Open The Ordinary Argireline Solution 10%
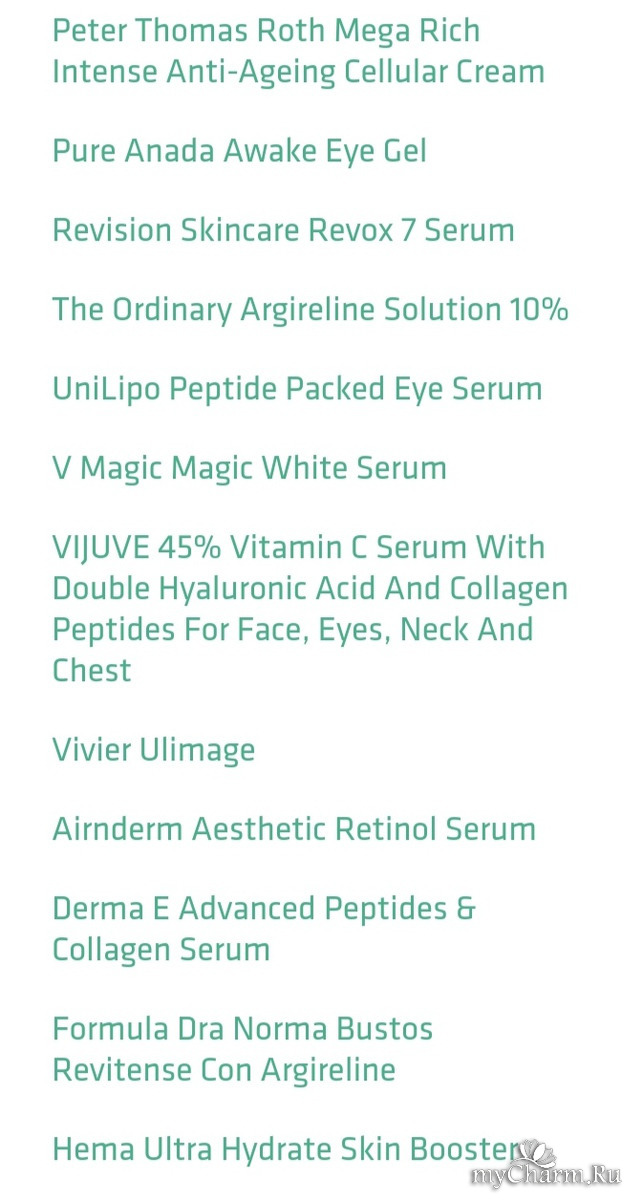This screenshot has height=1200, width=643. click(x=310, y=309)
